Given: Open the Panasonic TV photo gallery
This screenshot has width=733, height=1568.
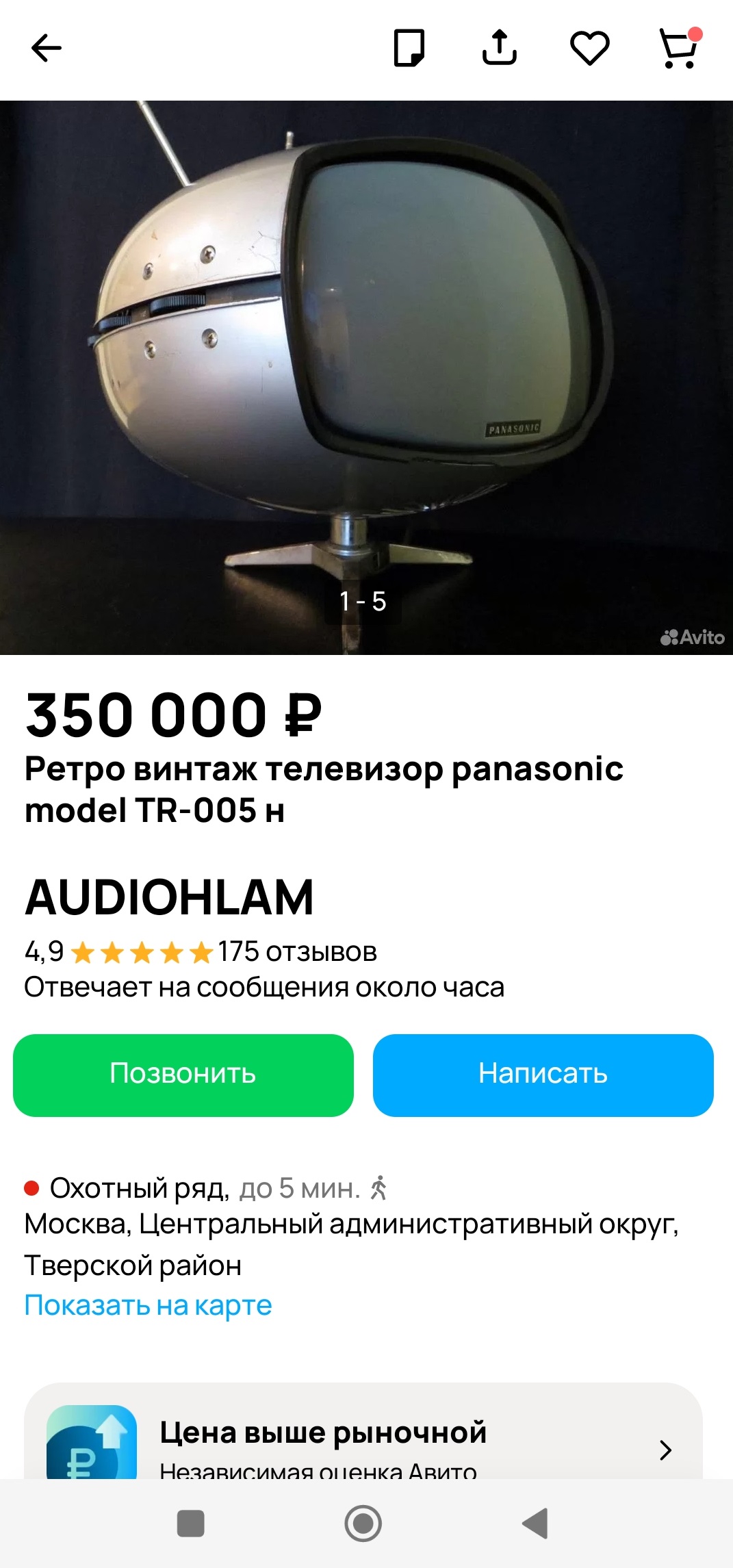Looking at the screenshot, I should [366, 376].
